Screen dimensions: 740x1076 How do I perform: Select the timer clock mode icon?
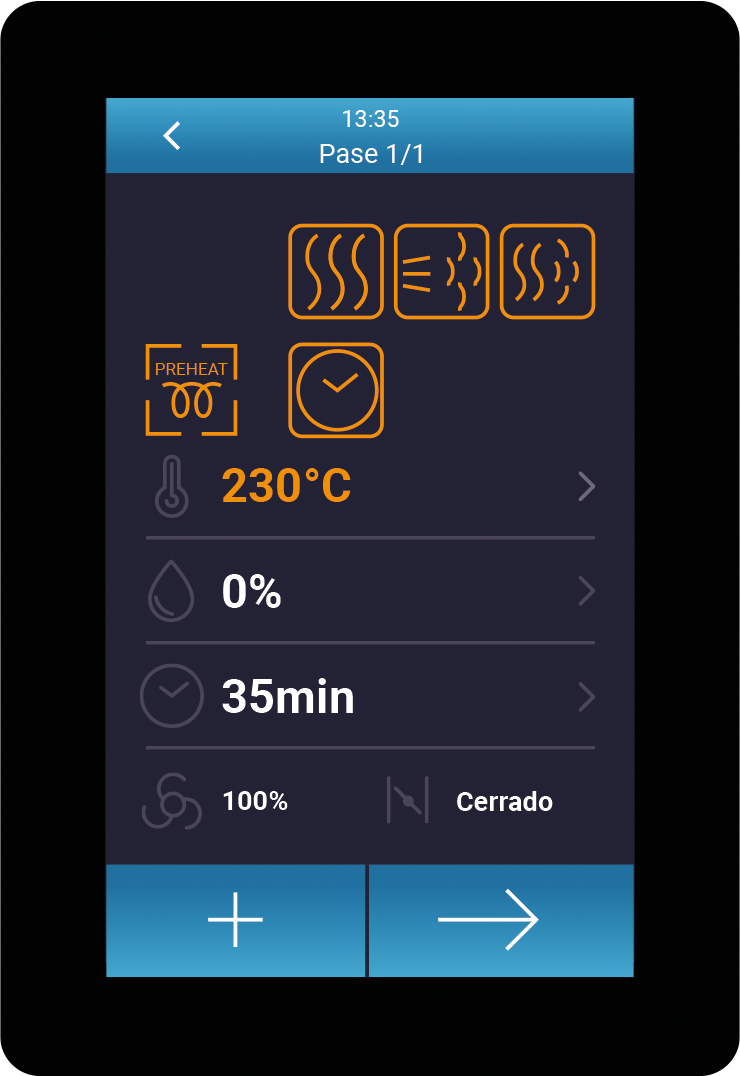[336, 389]
